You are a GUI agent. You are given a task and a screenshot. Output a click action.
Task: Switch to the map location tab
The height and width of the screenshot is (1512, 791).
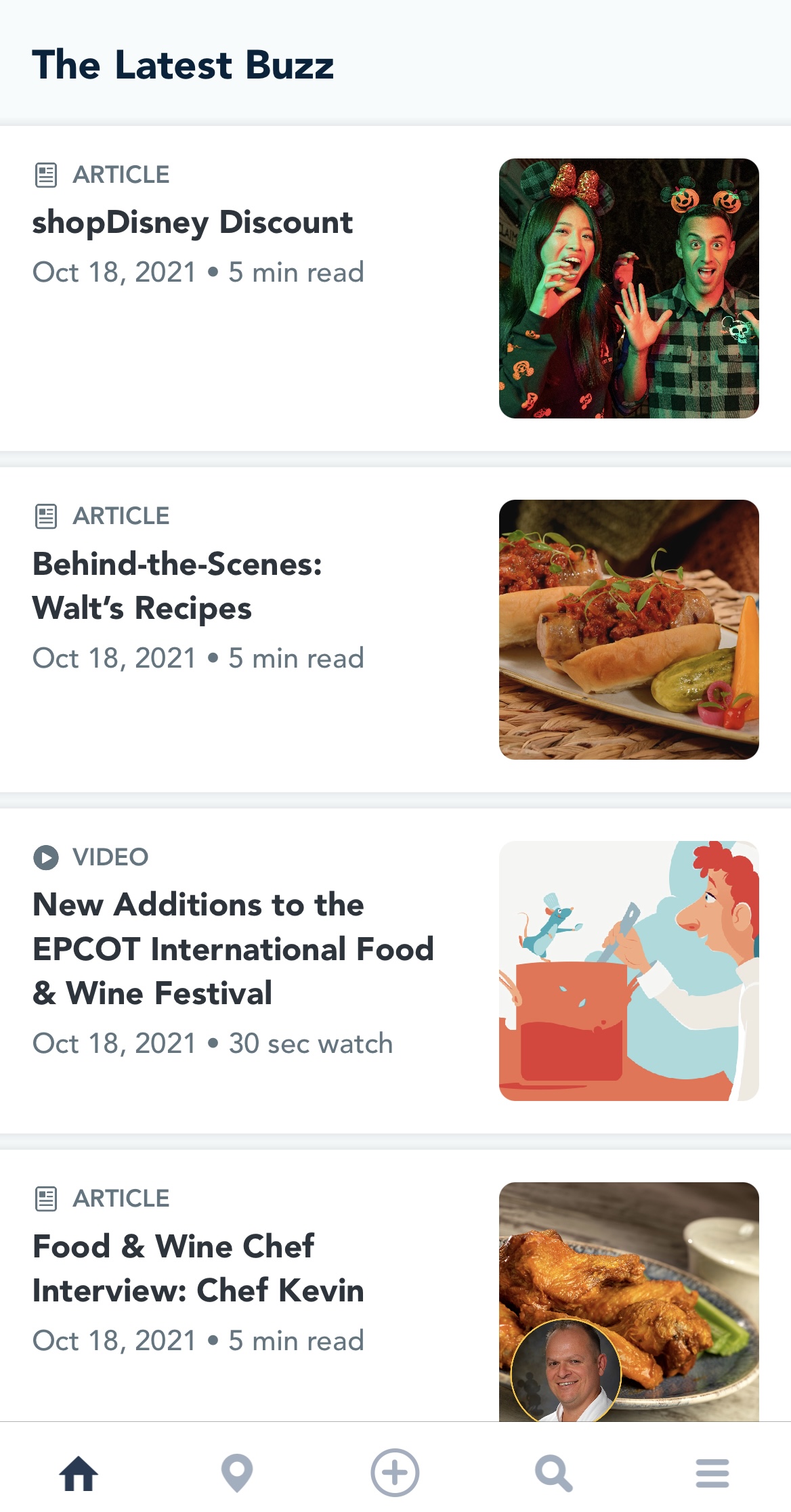click(237, 1473)
